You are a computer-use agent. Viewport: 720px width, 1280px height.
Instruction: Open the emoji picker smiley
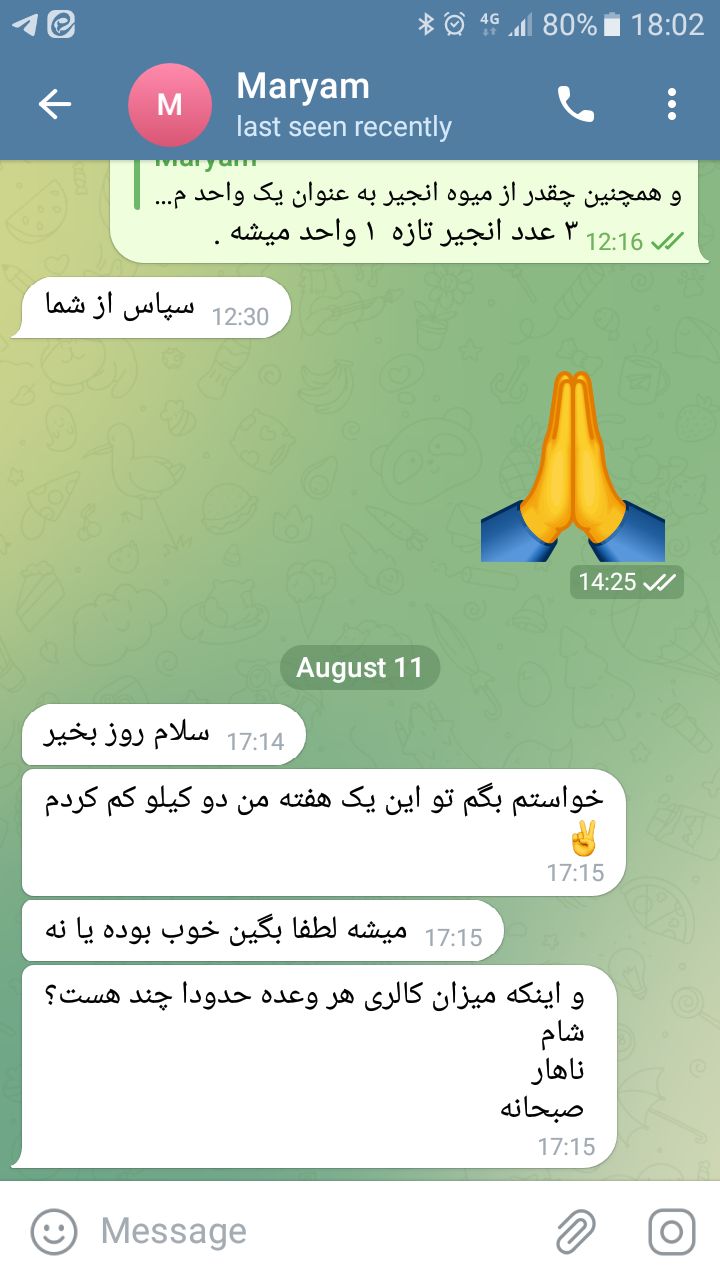point(54,1231)
